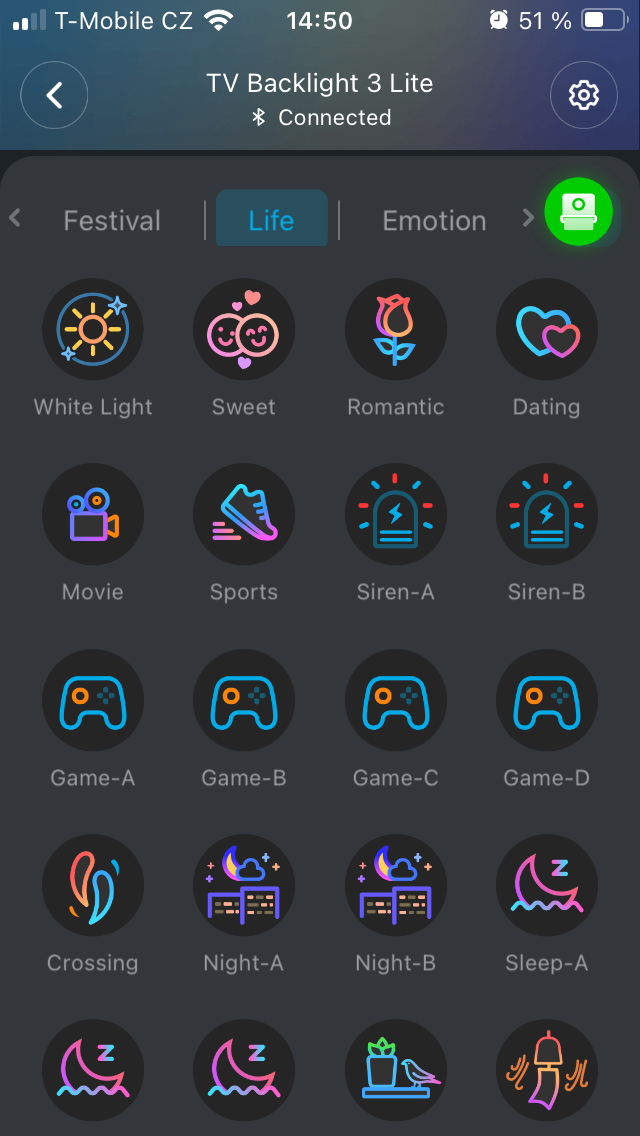Screen dimensions: 640x1136
Task: Choose the Romantic scene
Action: 396,329
